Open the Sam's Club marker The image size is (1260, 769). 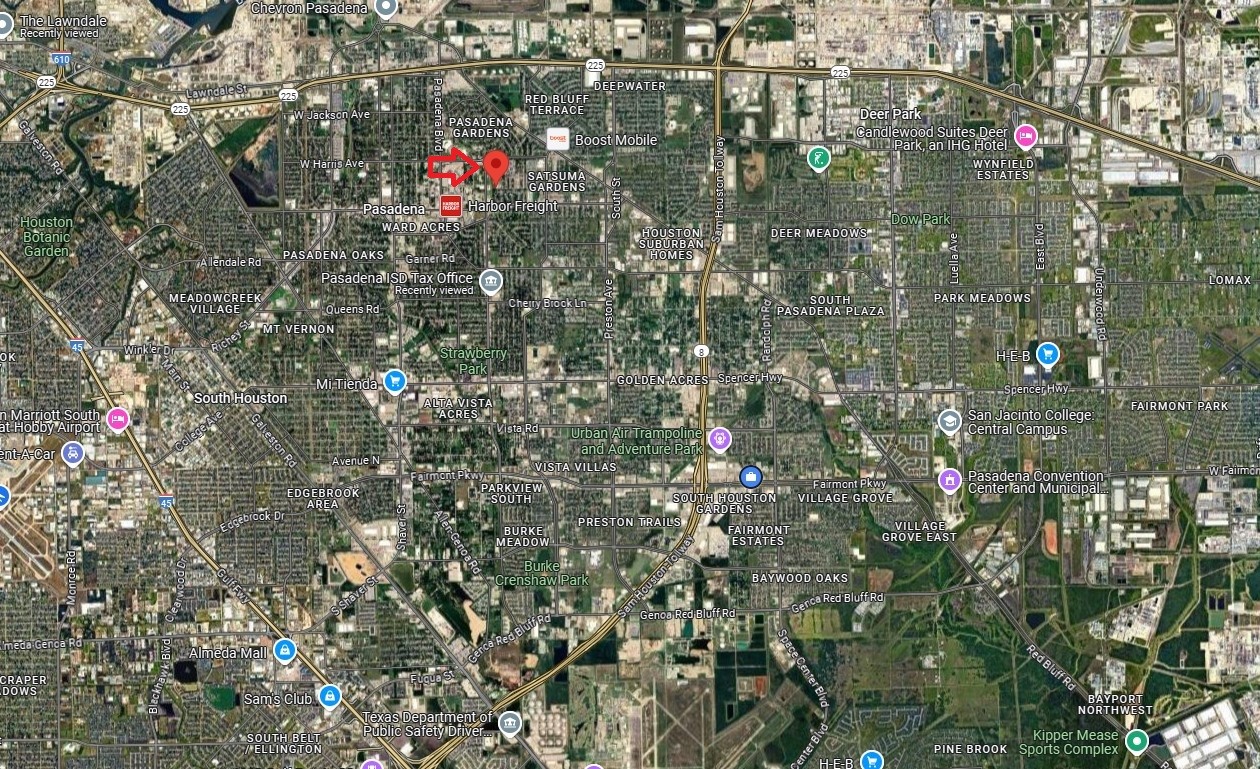[x=329, y=696]
